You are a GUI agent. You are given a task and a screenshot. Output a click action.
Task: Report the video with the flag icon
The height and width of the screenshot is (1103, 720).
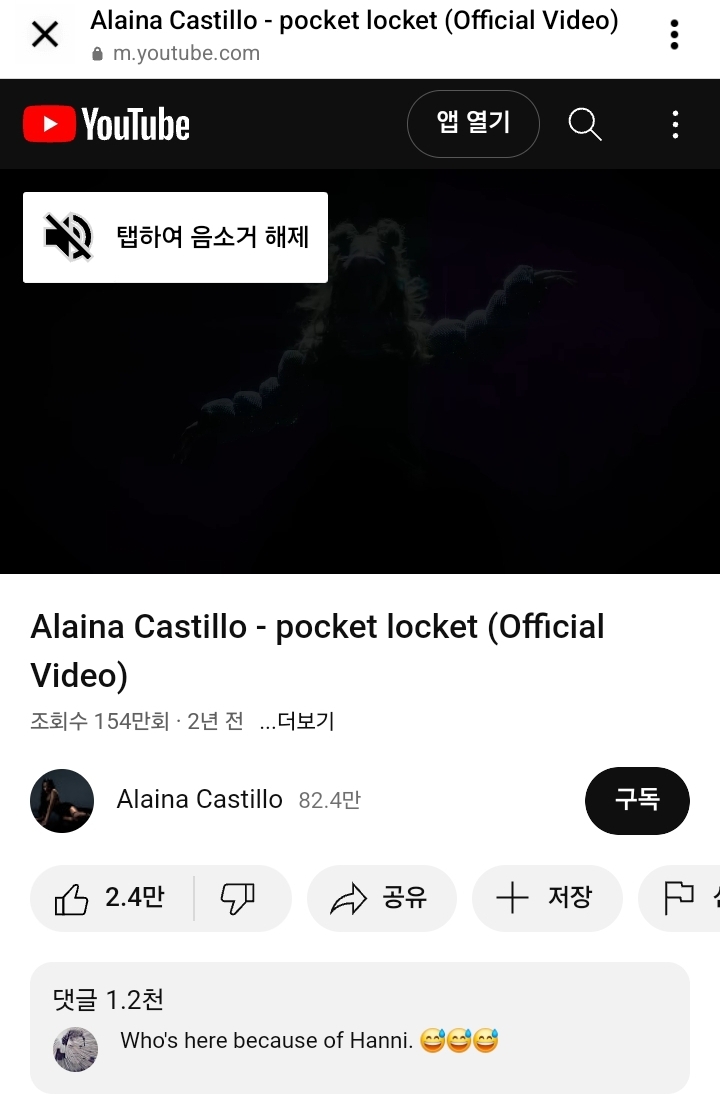[x=676, y=898]
